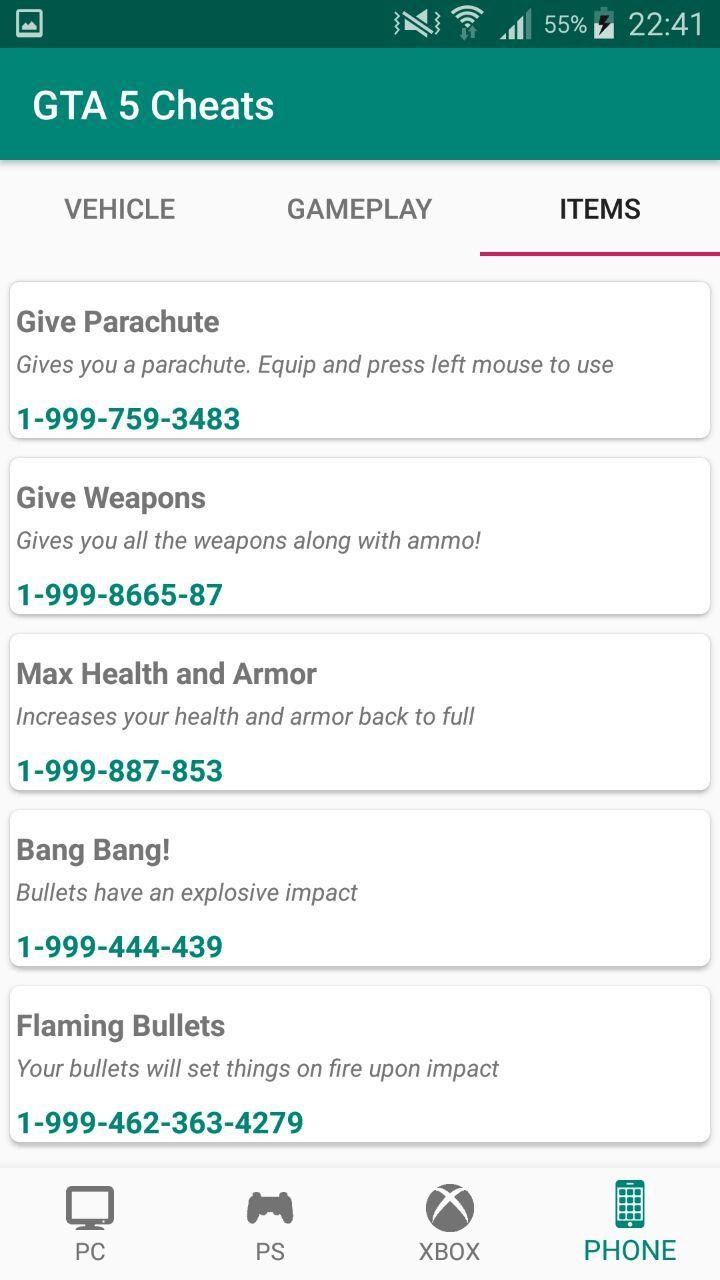This screenshot has height=1280, width=720.
Task: Switch to the Gameplay tab
Action: [x=359, y=209]
